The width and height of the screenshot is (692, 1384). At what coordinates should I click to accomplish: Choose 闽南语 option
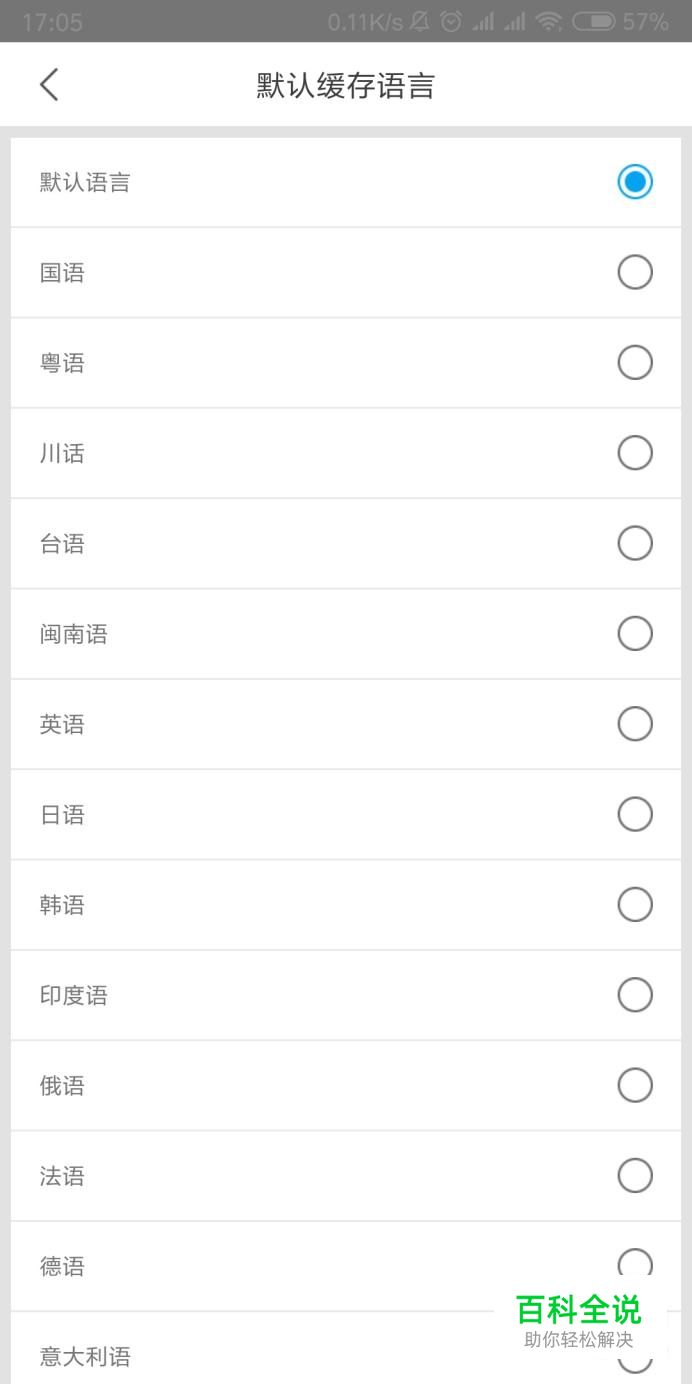pyautogui.click(x=346, y=634)
